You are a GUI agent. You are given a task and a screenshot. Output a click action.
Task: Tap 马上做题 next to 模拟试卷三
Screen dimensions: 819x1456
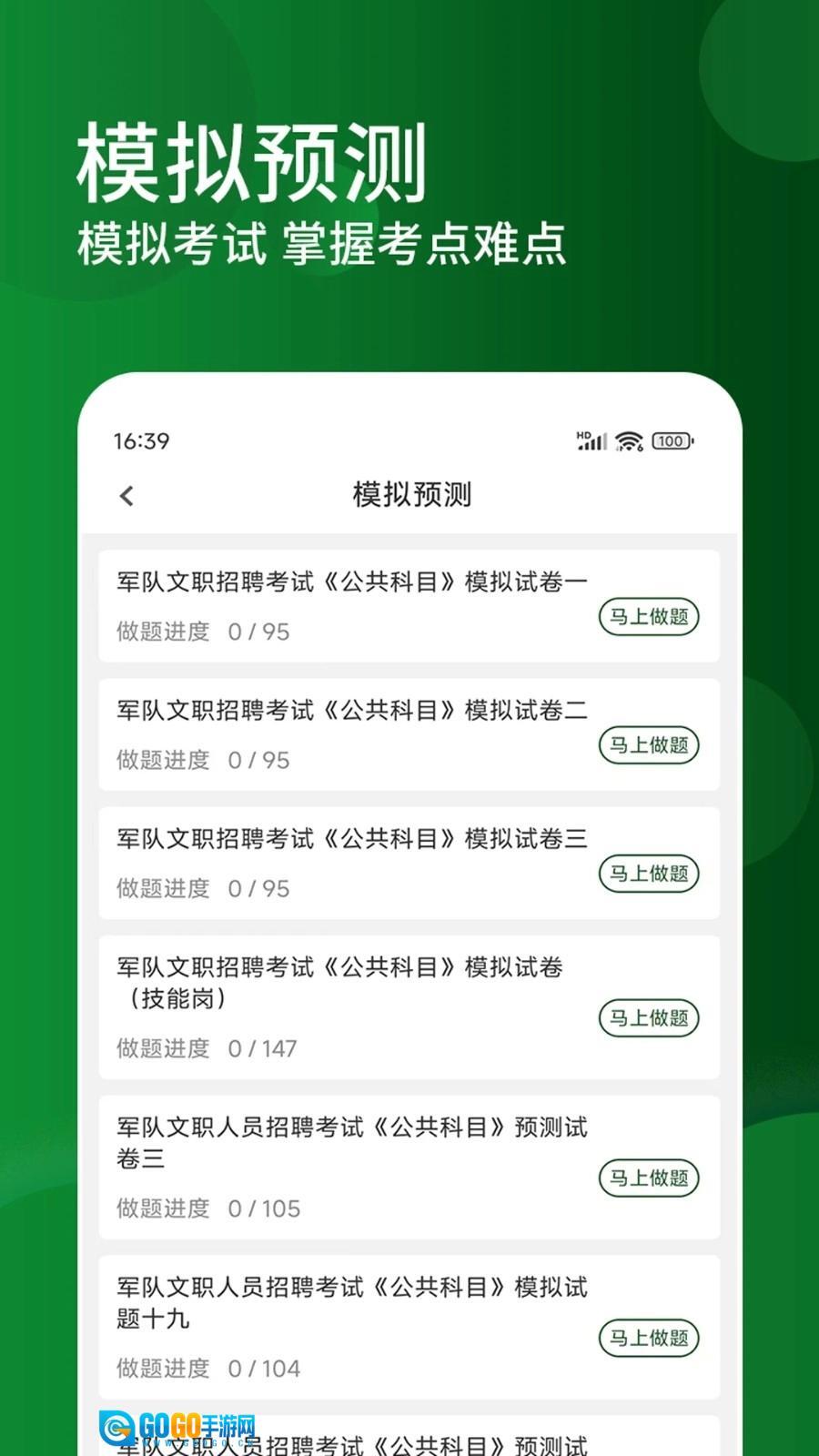650,875
